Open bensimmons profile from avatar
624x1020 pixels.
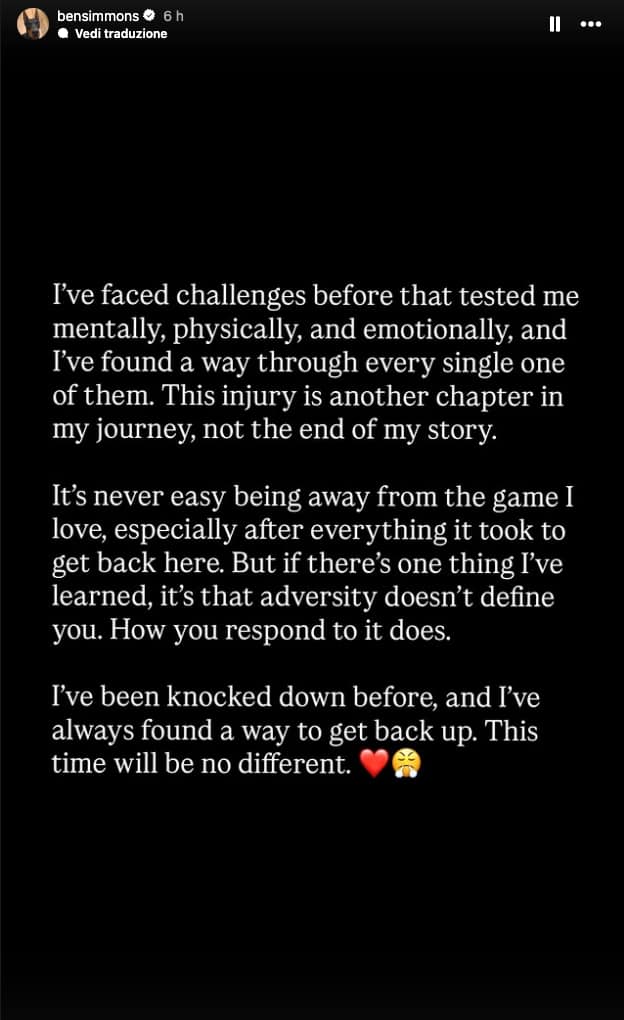tap(33, 24)
